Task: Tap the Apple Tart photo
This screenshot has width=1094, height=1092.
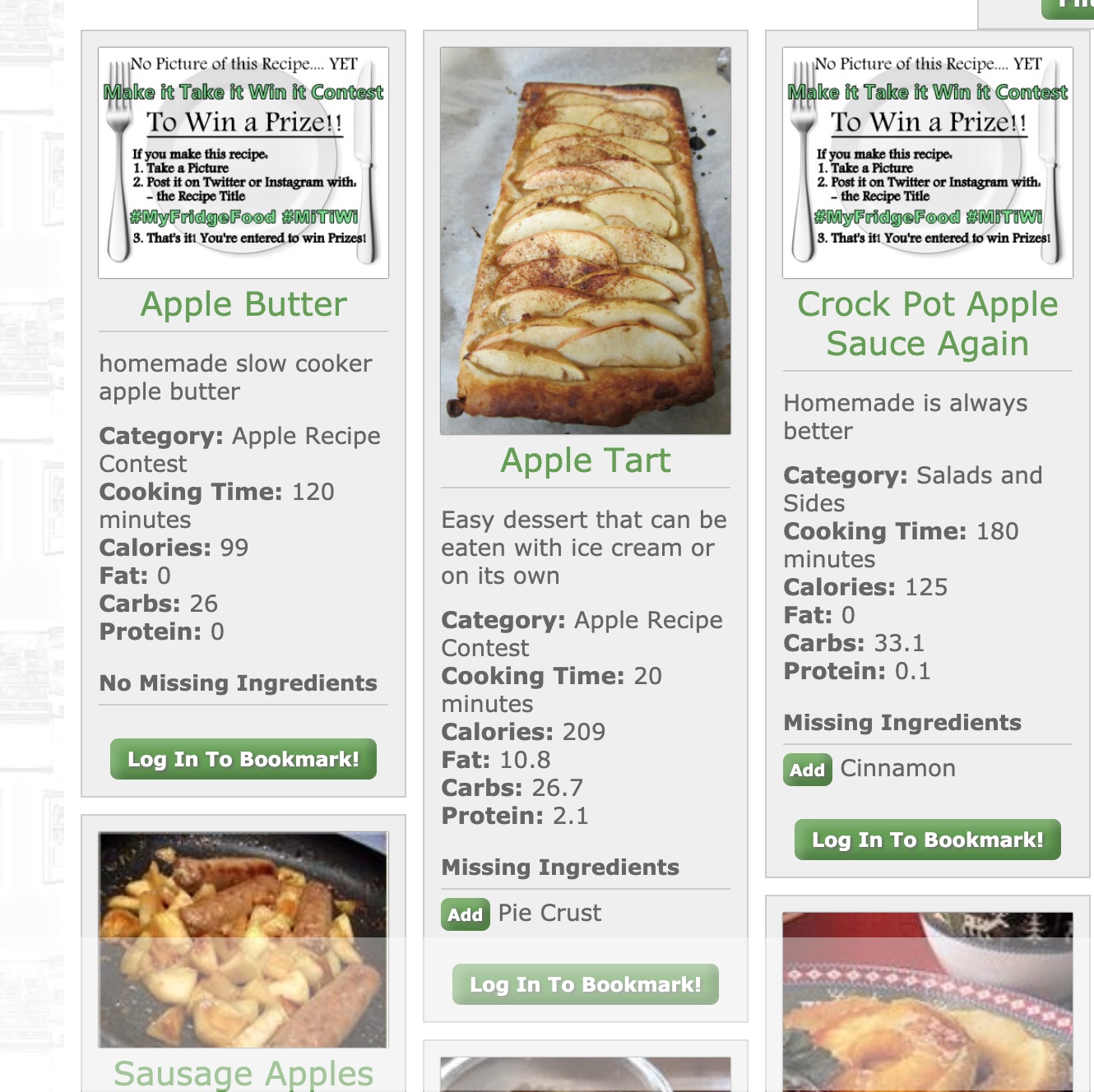Action: tap(586, 240)
